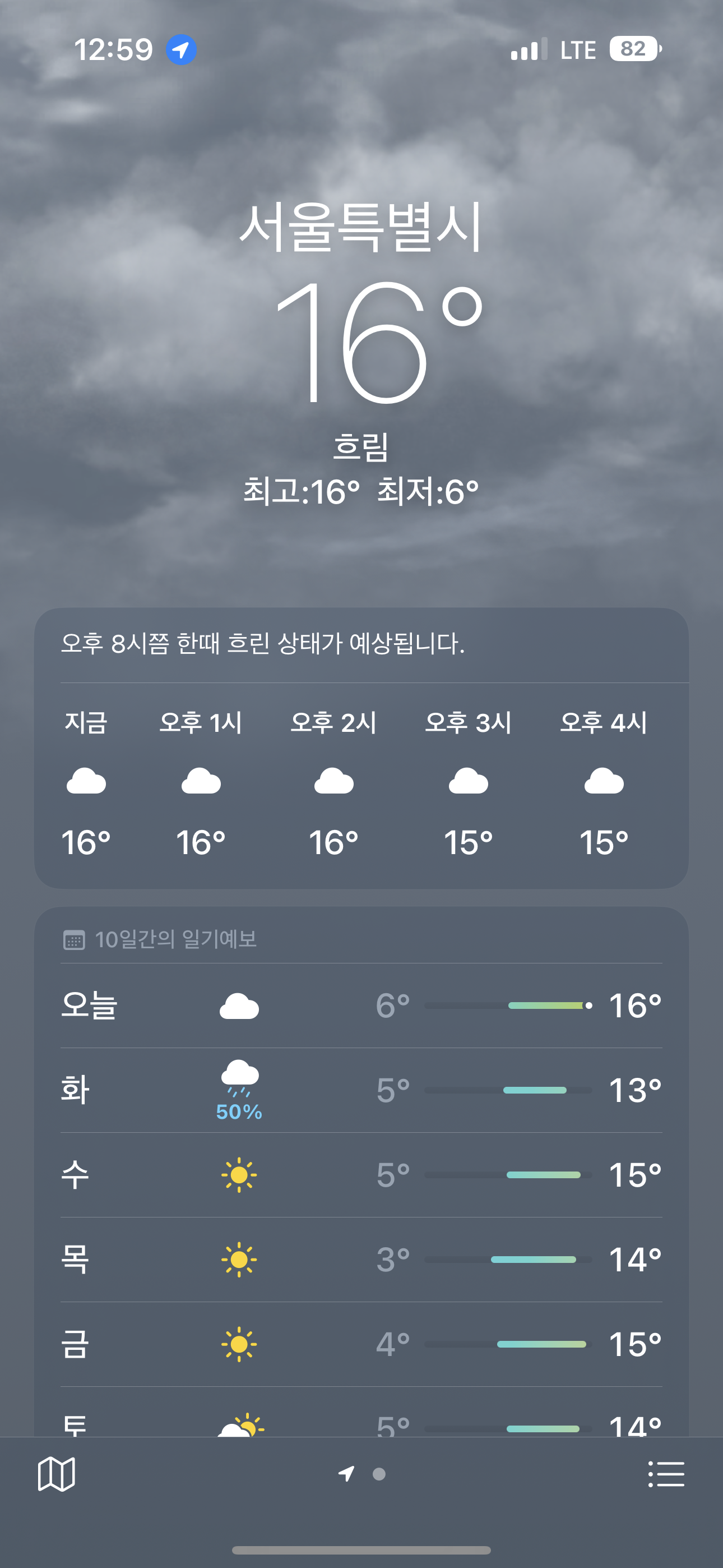Open the weather map
Viewport: 723px width, 1568px height.
click(x=56, y=1474)
